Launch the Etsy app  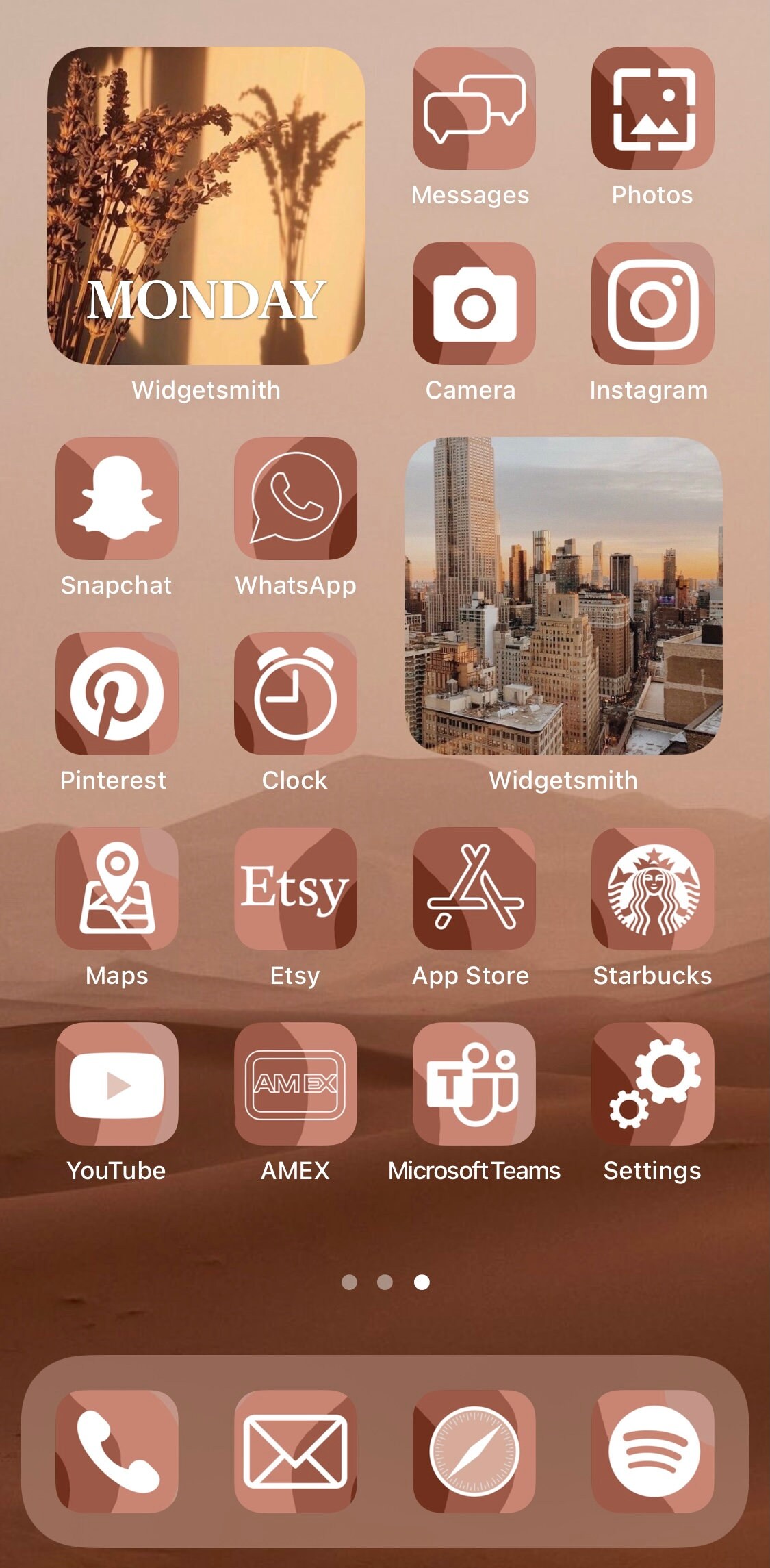click(x=296, y=889)
